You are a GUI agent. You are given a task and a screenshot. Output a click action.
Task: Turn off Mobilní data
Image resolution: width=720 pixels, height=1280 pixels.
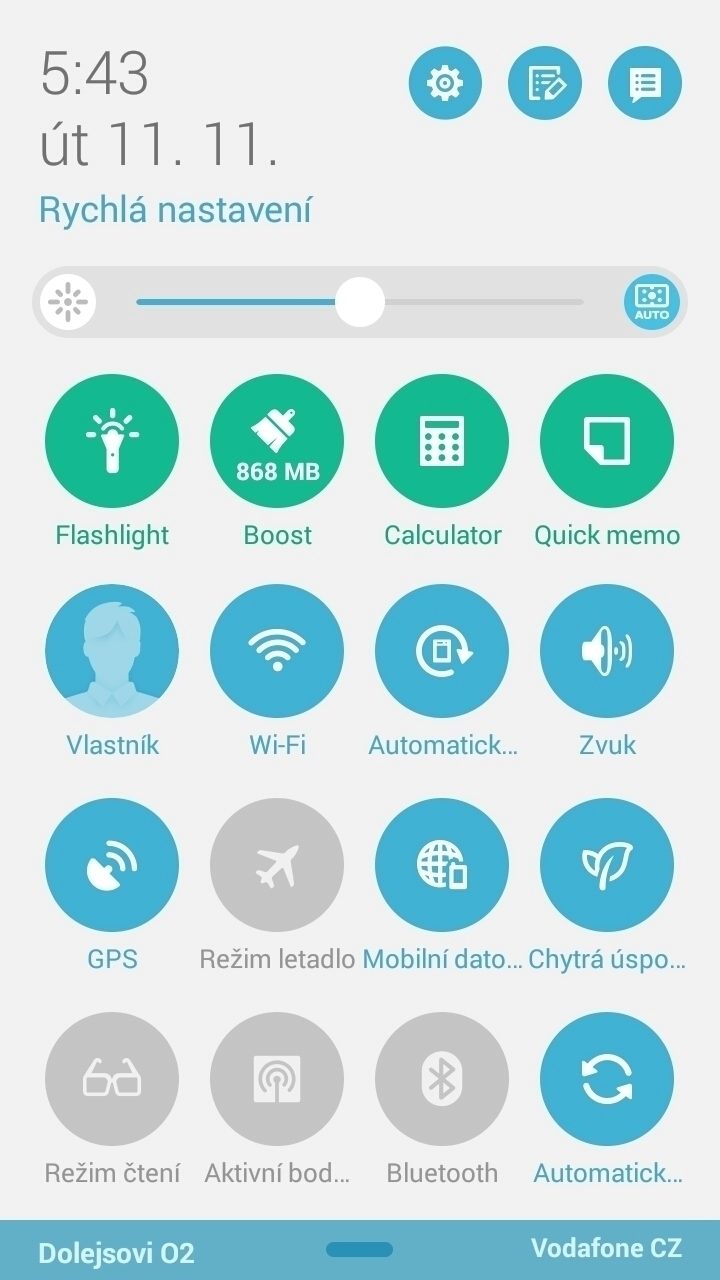click(442, 865)
